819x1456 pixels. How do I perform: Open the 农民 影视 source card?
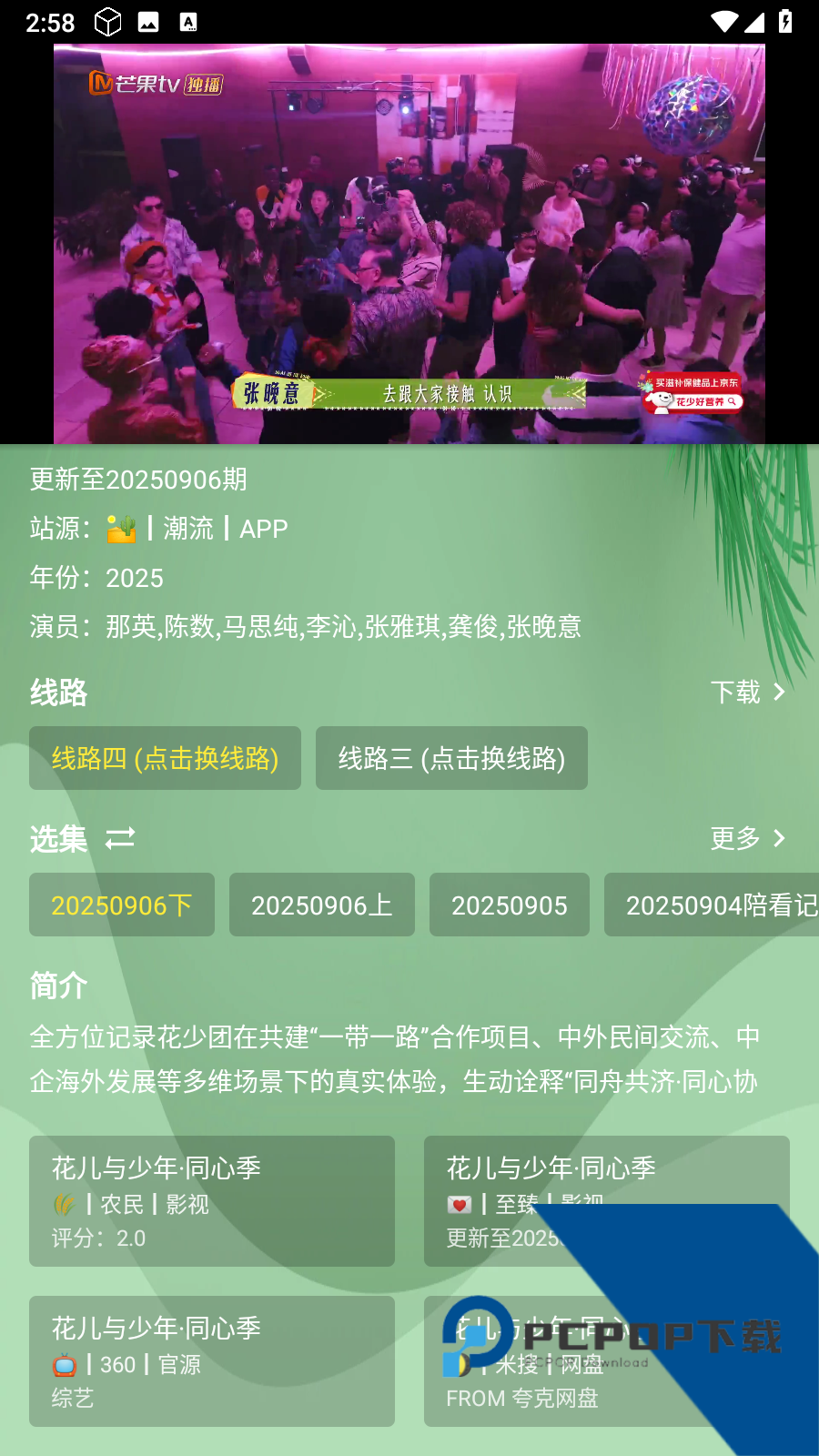pyautogui.click(x=212, y=1201)
